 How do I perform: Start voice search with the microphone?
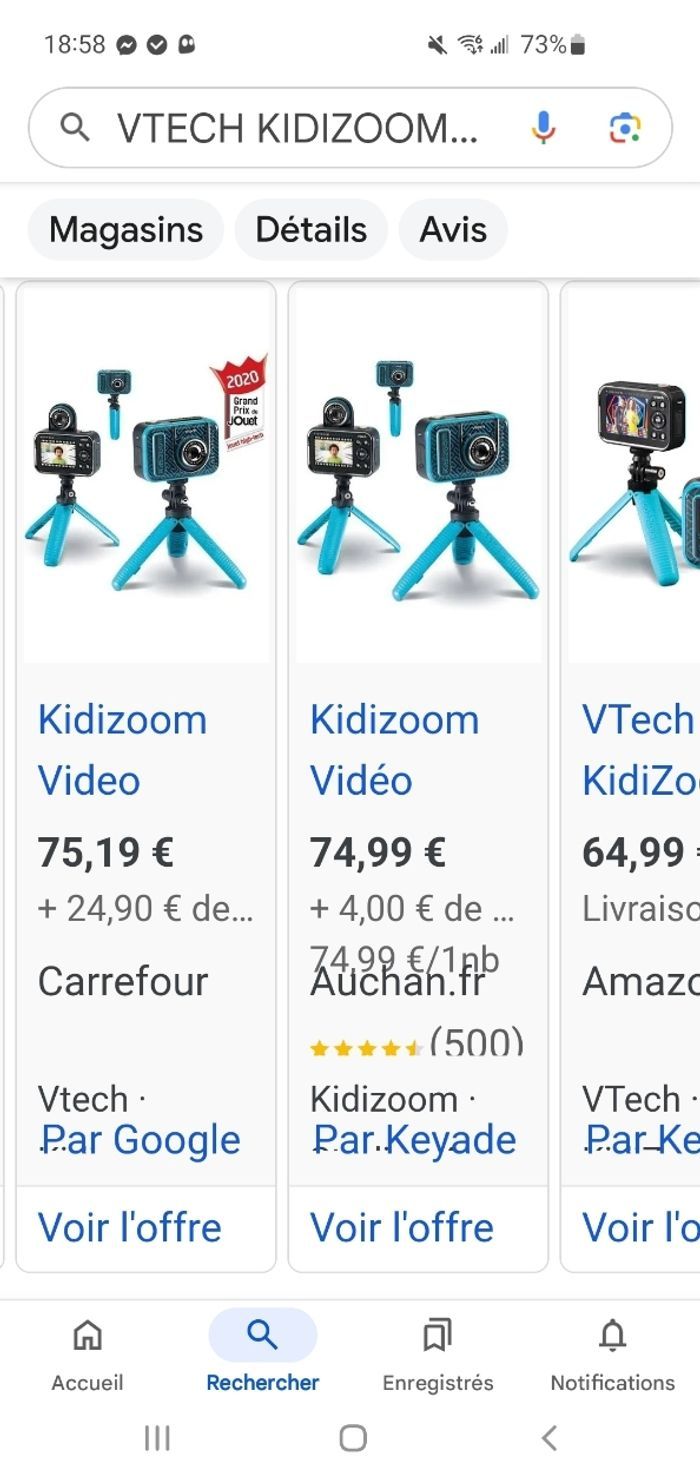click(x=543, y=128)
